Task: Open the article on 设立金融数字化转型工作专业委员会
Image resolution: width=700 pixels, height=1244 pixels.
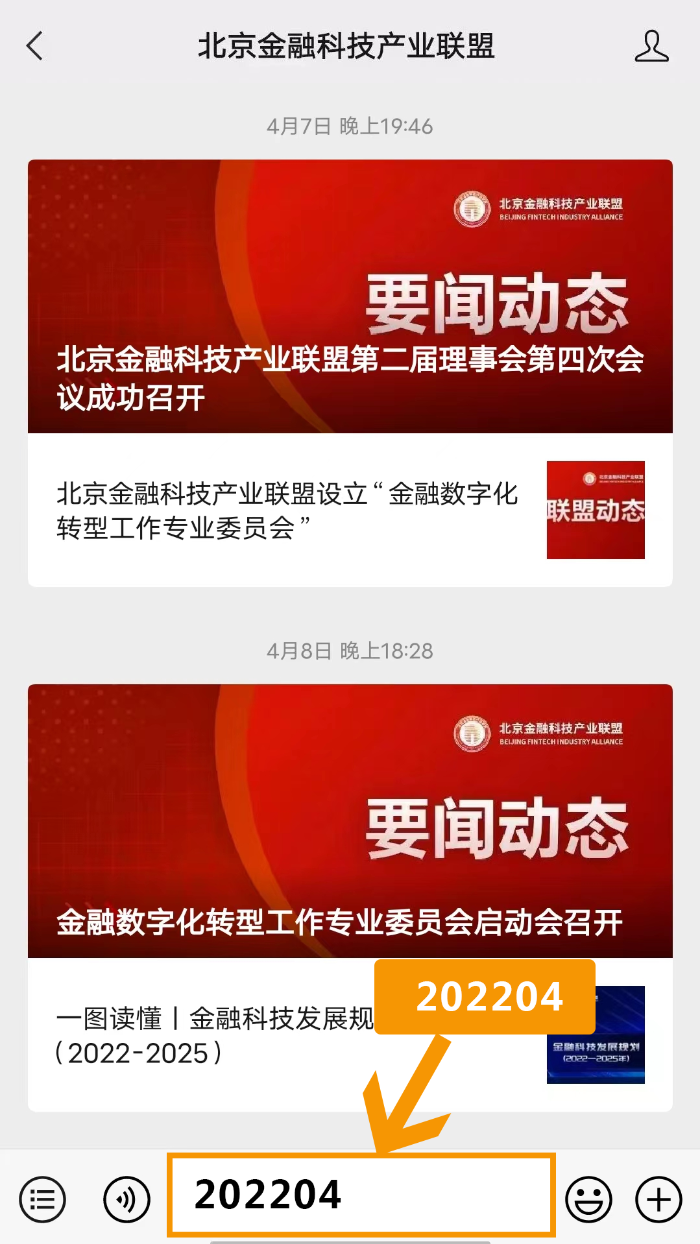Action: (x=290, y=510)
